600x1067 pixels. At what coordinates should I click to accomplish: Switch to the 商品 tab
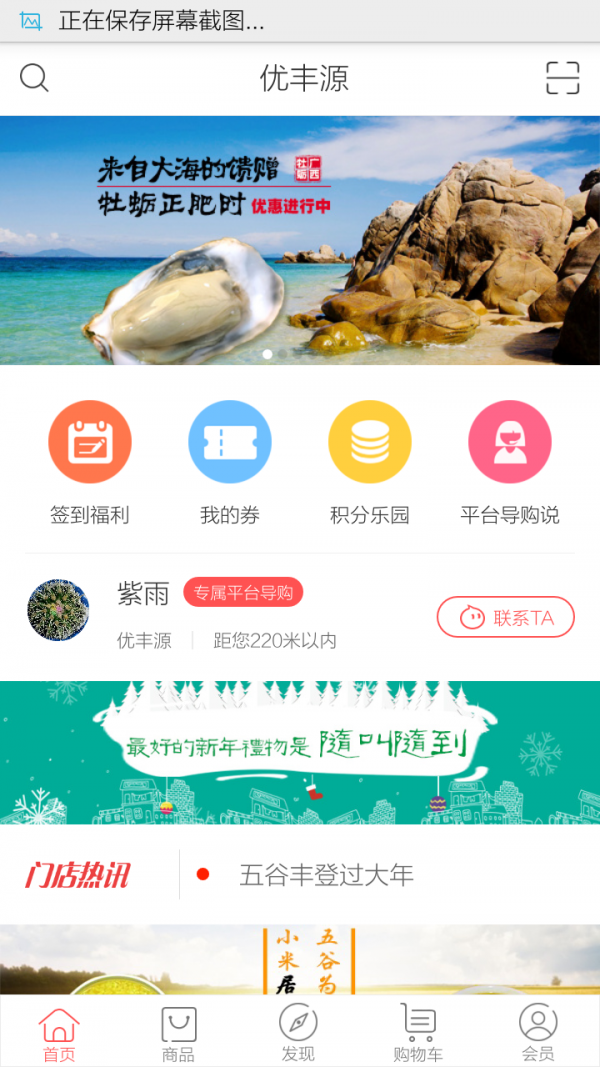(x=179, y=1033)
